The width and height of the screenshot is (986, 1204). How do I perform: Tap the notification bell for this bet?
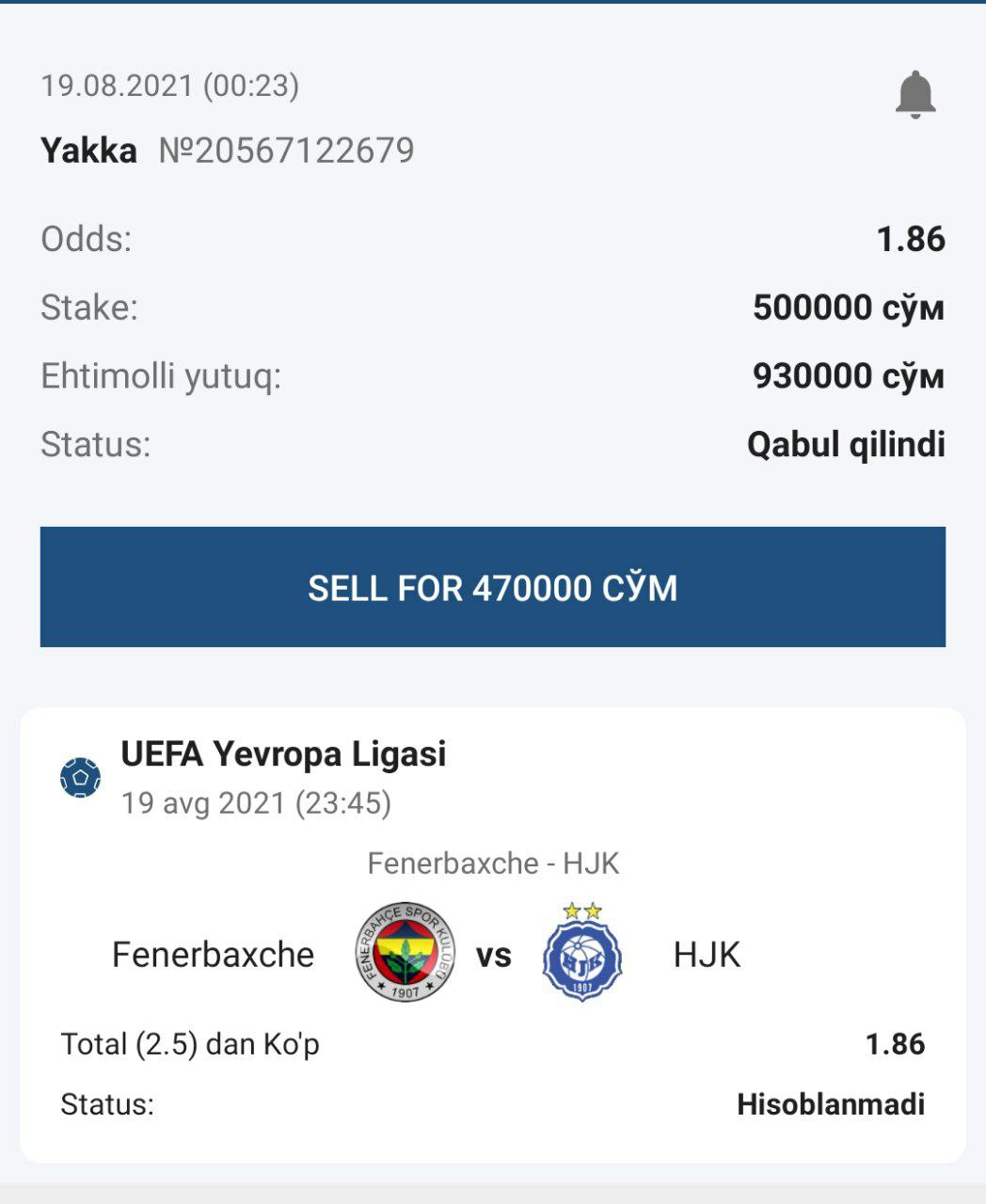click(x=914, y=95)
